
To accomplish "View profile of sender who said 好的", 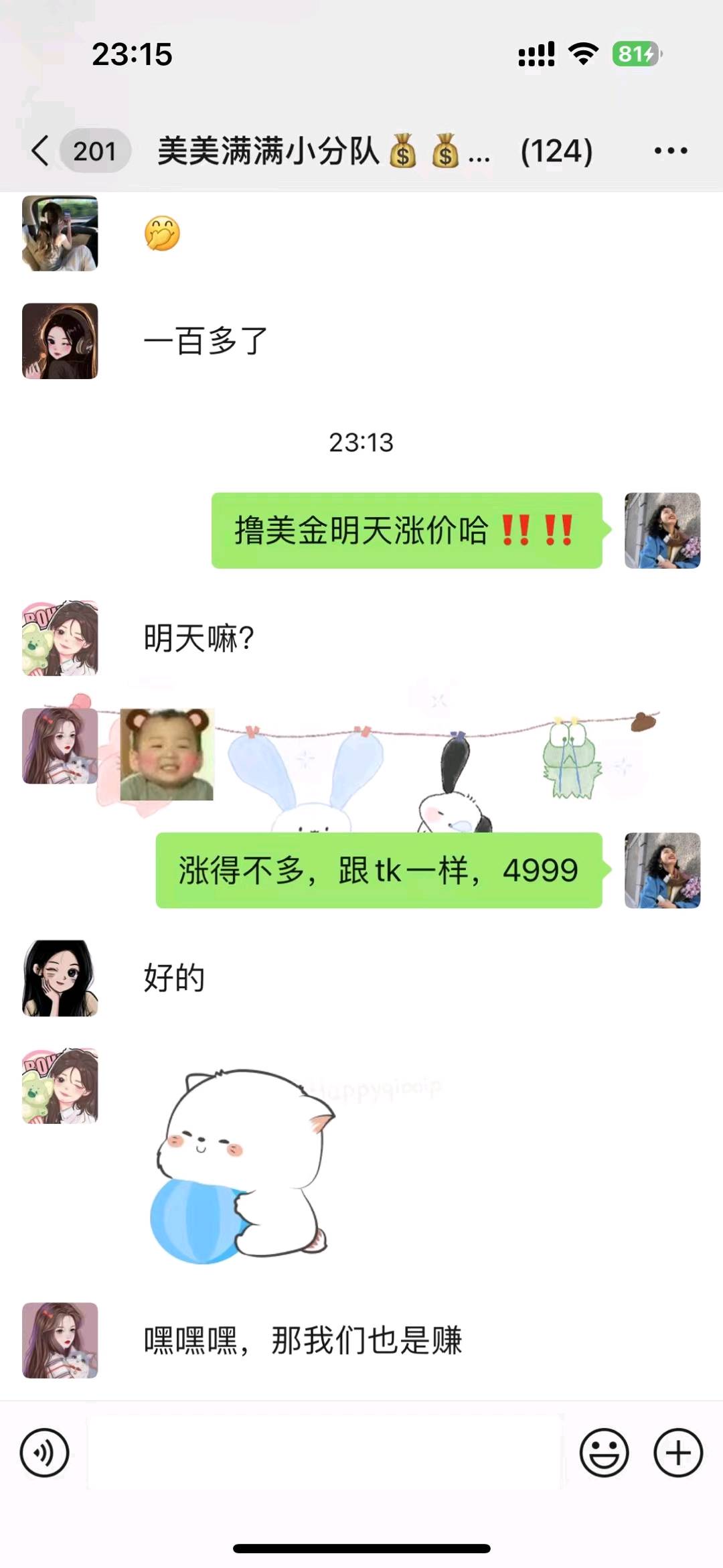I will pyautogui.click(x=60, y=978).
